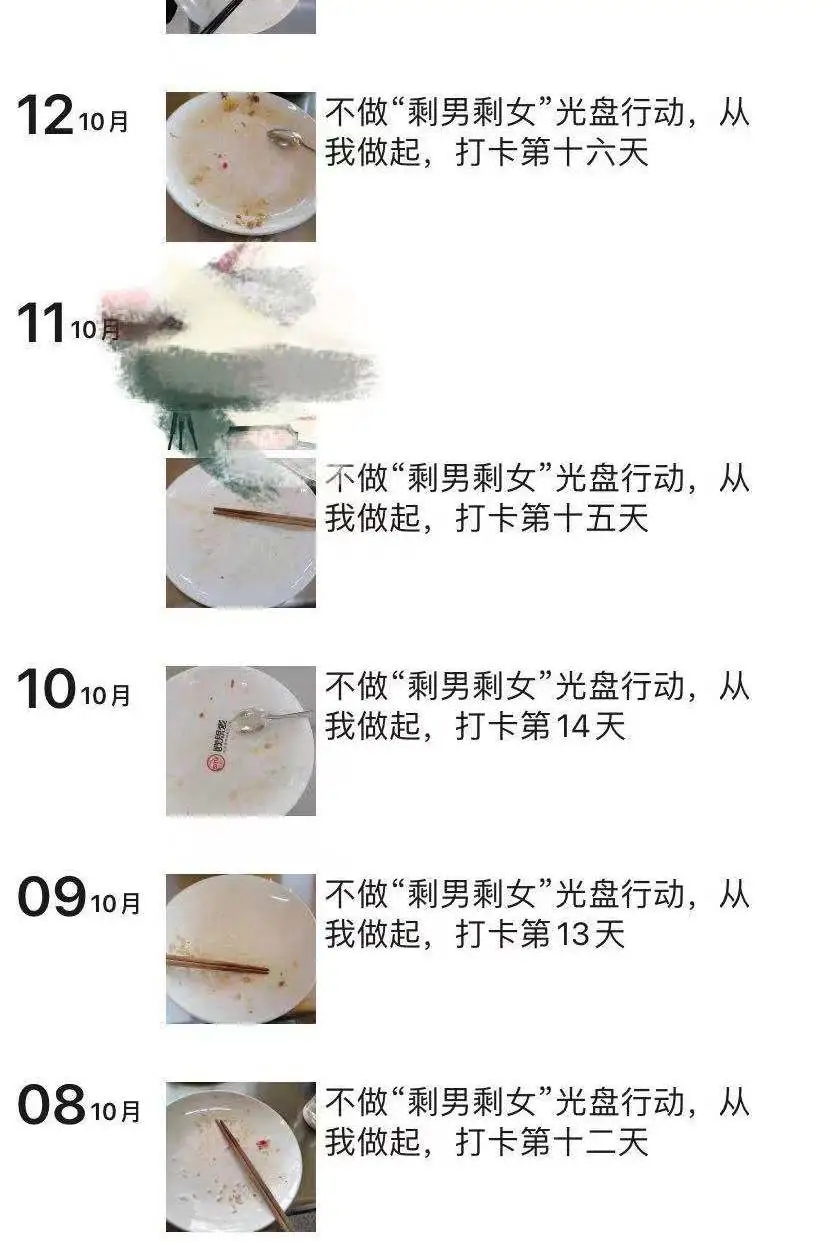The image size is (828, 1242).
Task: Open the post for 打卡第14天
Action: 536,706
